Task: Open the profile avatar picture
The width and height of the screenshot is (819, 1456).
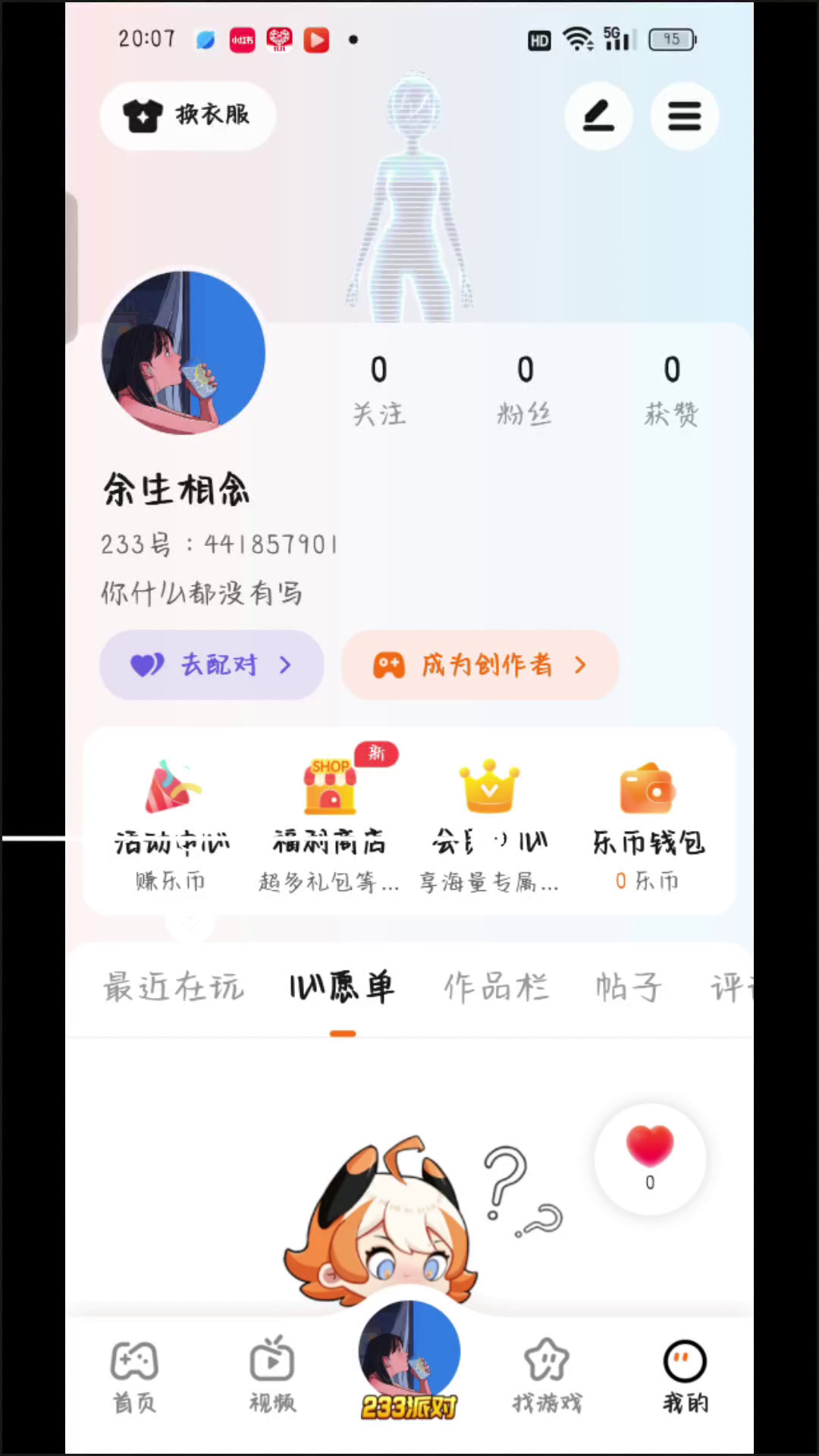Action: [x=184, y=353]
